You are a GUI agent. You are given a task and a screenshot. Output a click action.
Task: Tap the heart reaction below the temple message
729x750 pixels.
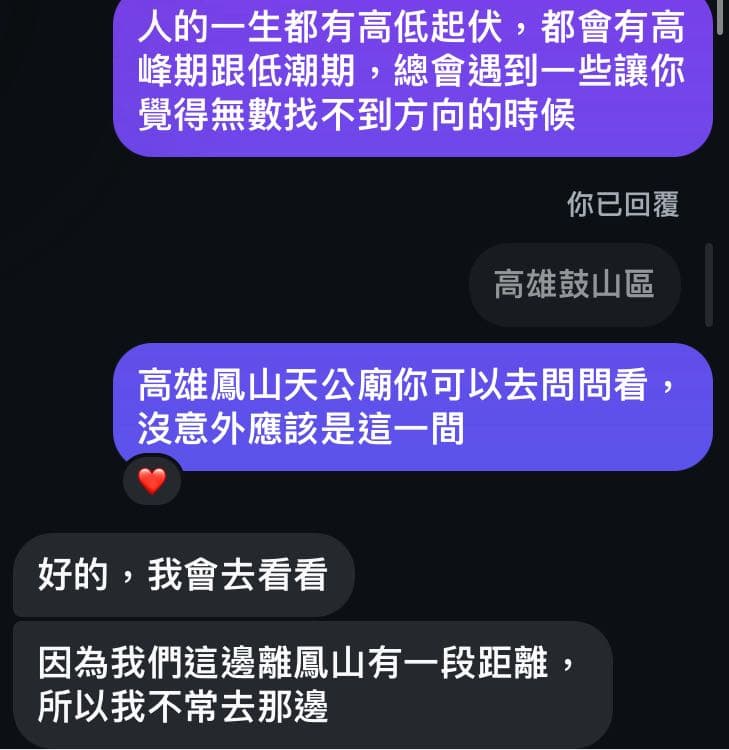point(152,481)
